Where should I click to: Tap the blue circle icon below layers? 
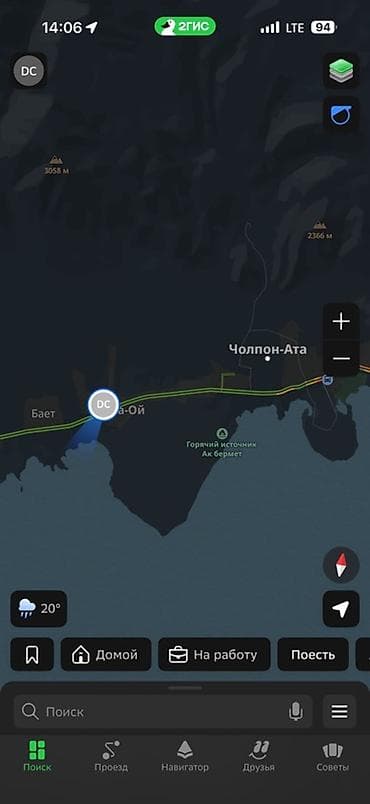click(x=340, y=114)
